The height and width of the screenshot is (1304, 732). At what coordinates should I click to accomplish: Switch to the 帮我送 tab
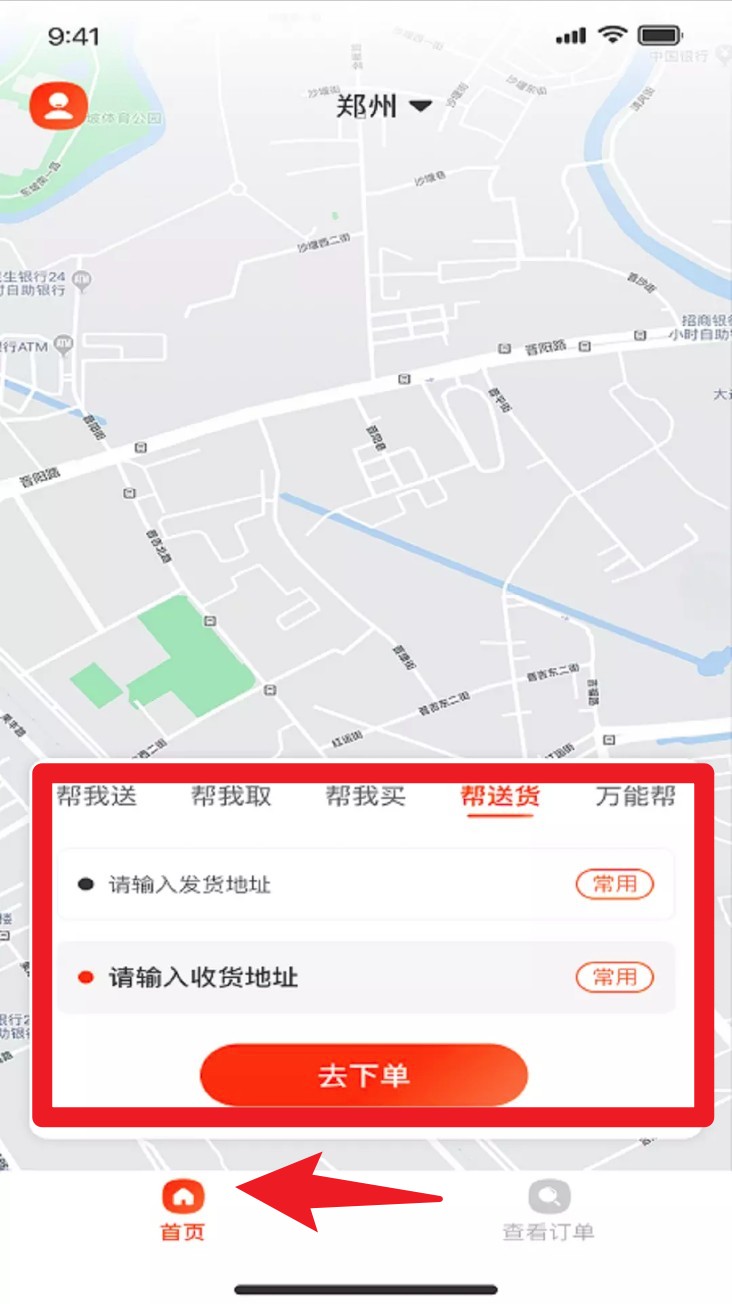tap(97, 797)
